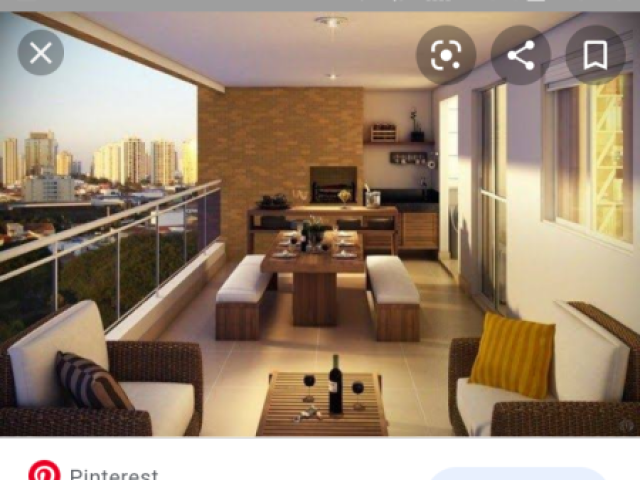
Task: Search this image with Lens
Action: tap(446, 54)
